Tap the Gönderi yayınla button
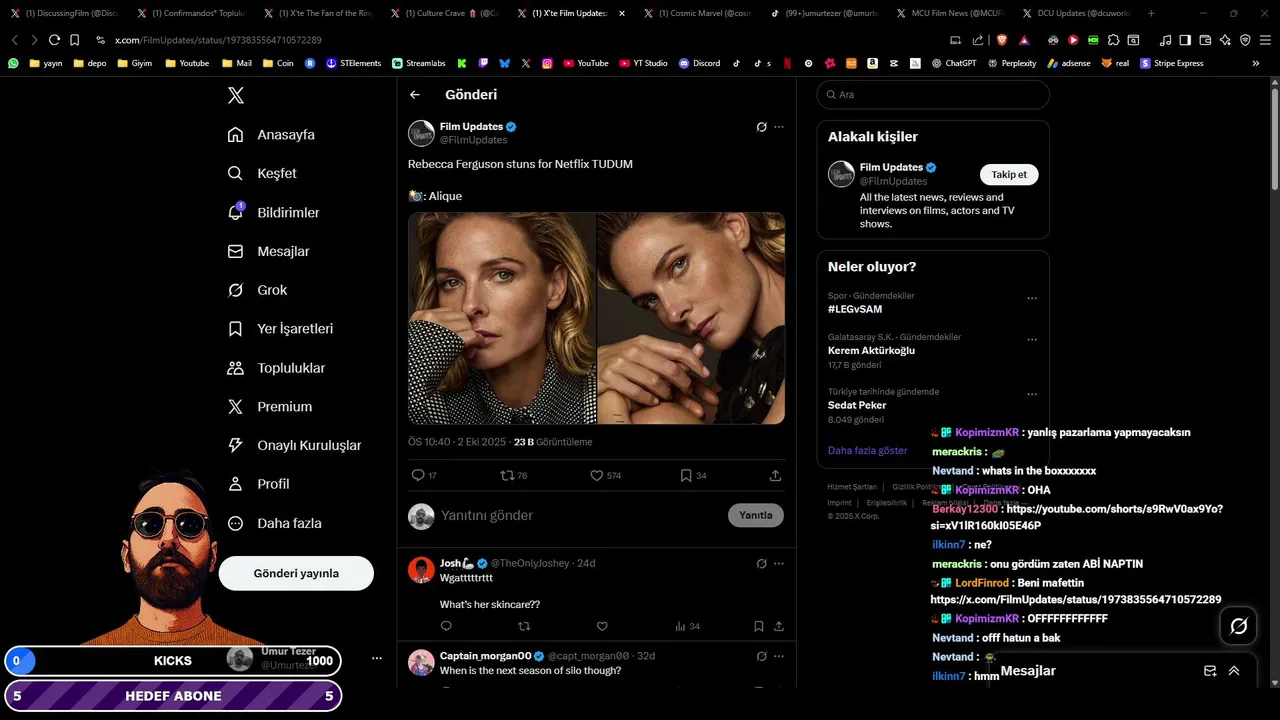The image size is (1280, 720). point(296,573)
